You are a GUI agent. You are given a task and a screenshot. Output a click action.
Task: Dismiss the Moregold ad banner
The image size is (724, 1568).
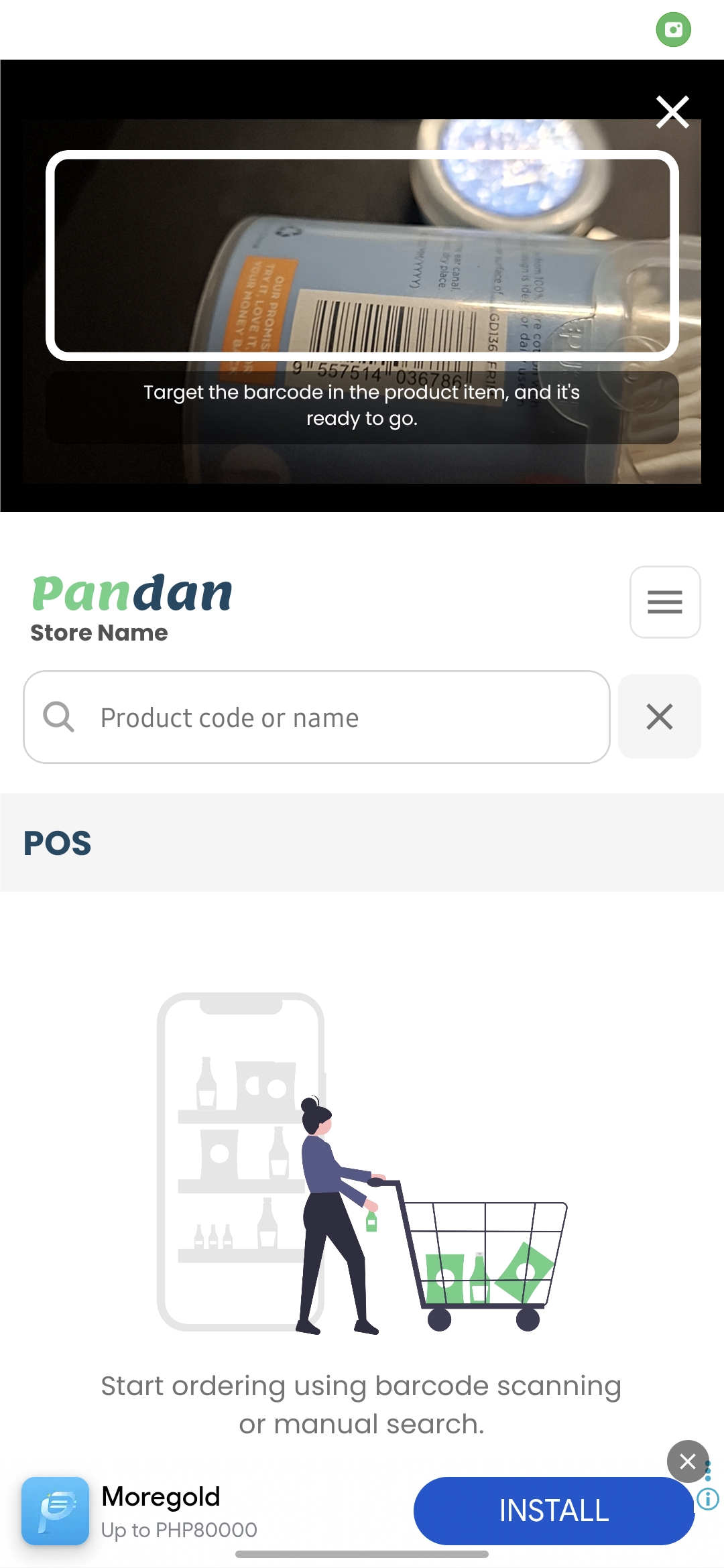pos(687,1461)
